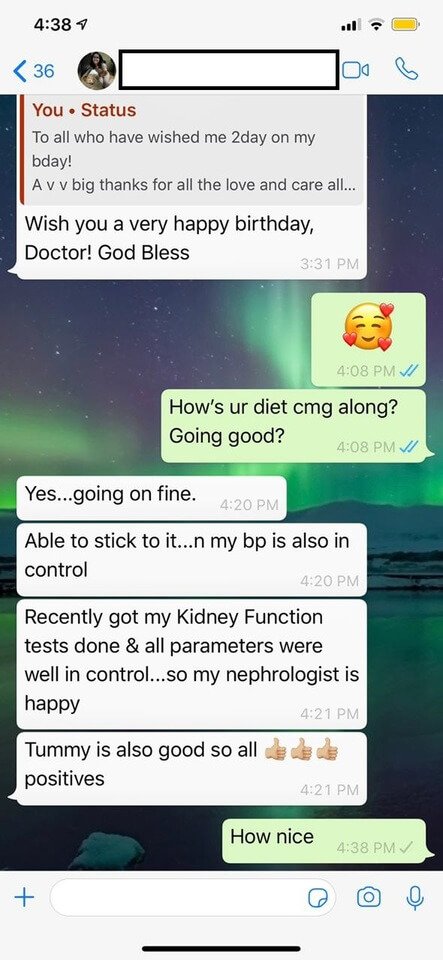Open the camera to send a photo
The image size is (443, 960).
(368, 898)
